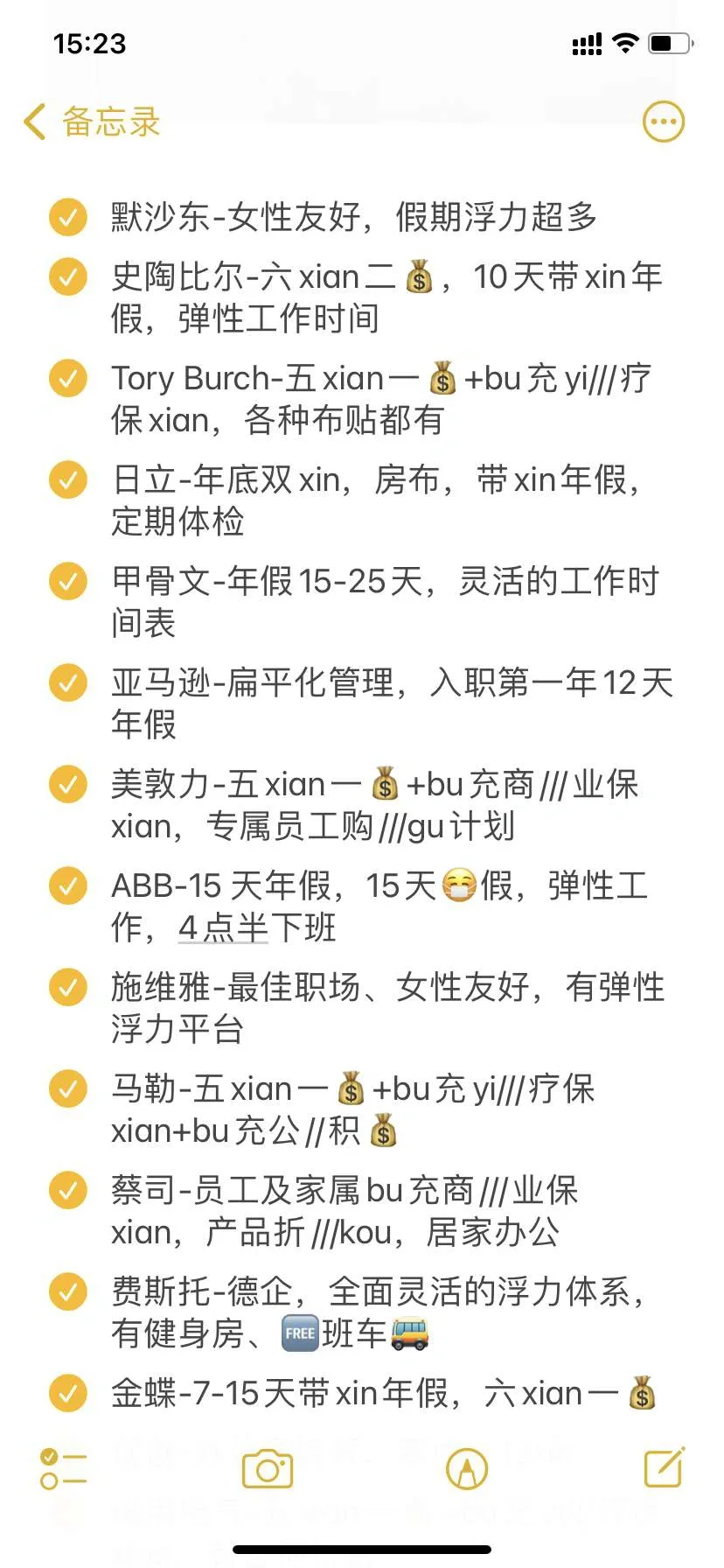Screen dimensions: 724x1568
Task: Uncheck the 史陶比尔 checklist item
Action: 68,276
